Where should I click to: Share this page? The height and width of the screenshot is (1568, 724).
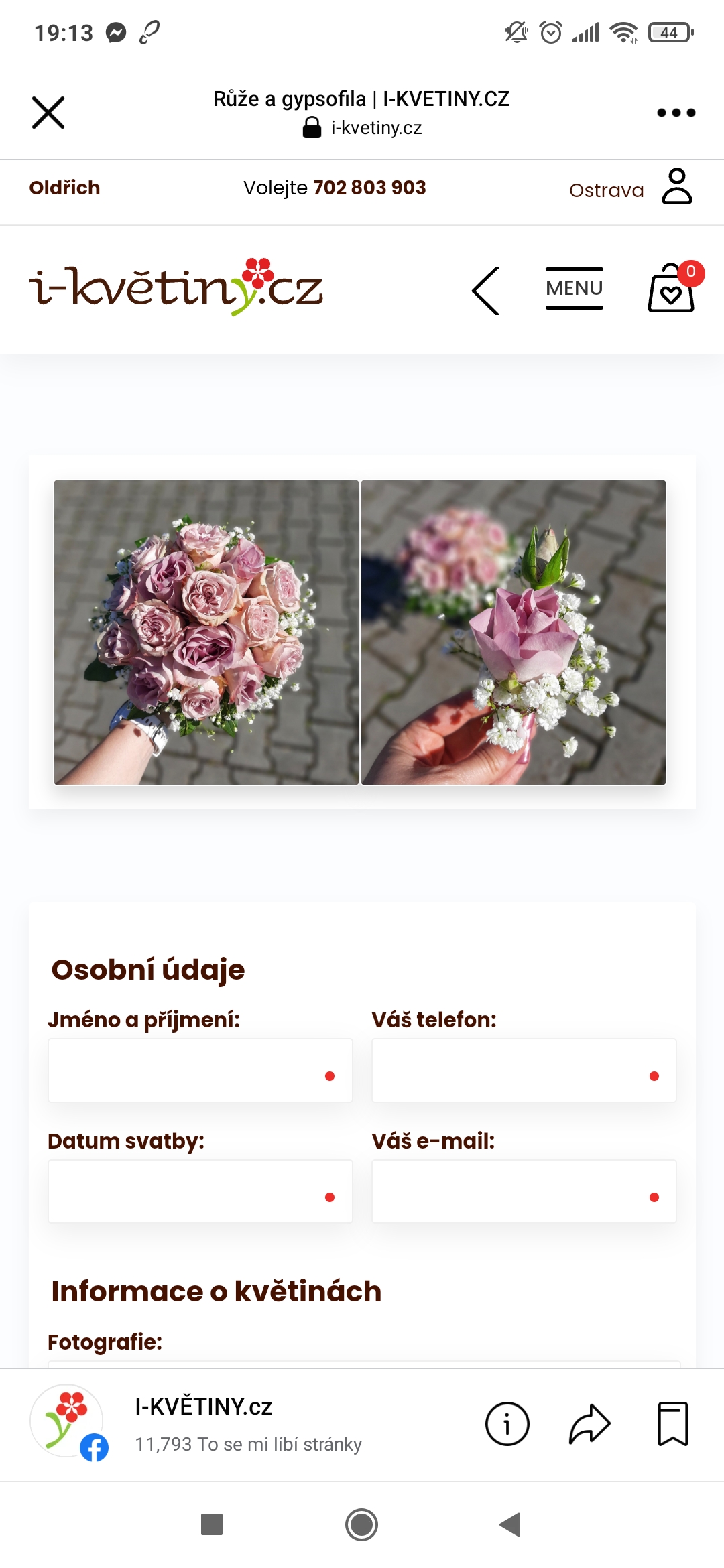[590, 1424]
